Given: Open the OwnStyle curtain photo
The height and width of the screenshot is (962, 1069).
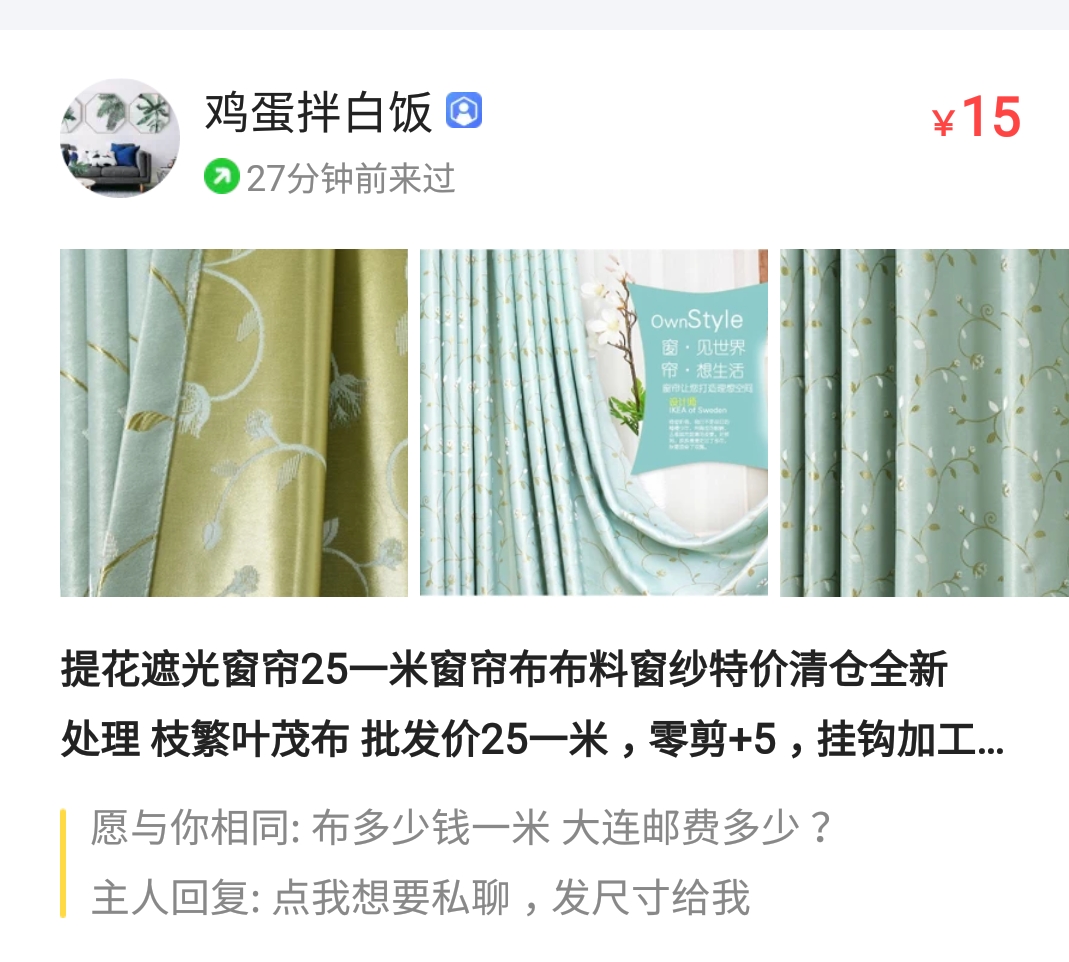Looking at the screenshot, I should (x=594, y=423).
